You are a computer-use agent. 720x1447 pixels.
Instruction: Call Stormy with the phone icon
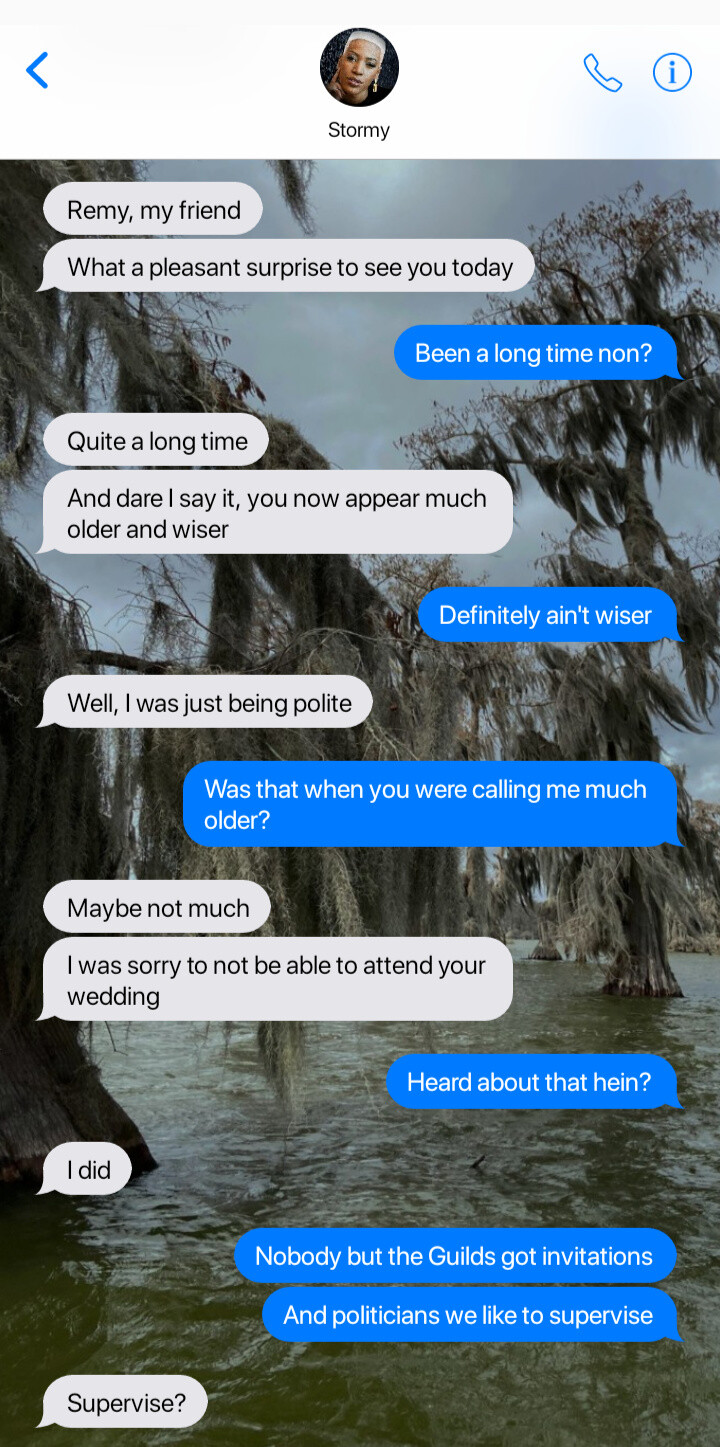pos(602,72)
